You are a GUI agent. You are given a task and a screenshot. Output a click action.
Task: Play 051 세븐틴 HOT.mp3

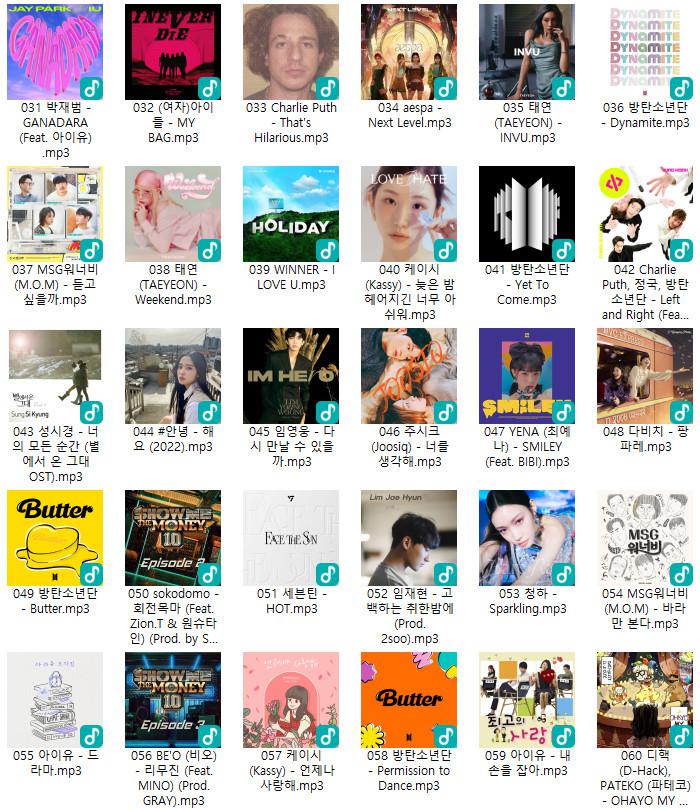[x=290, y=538]
